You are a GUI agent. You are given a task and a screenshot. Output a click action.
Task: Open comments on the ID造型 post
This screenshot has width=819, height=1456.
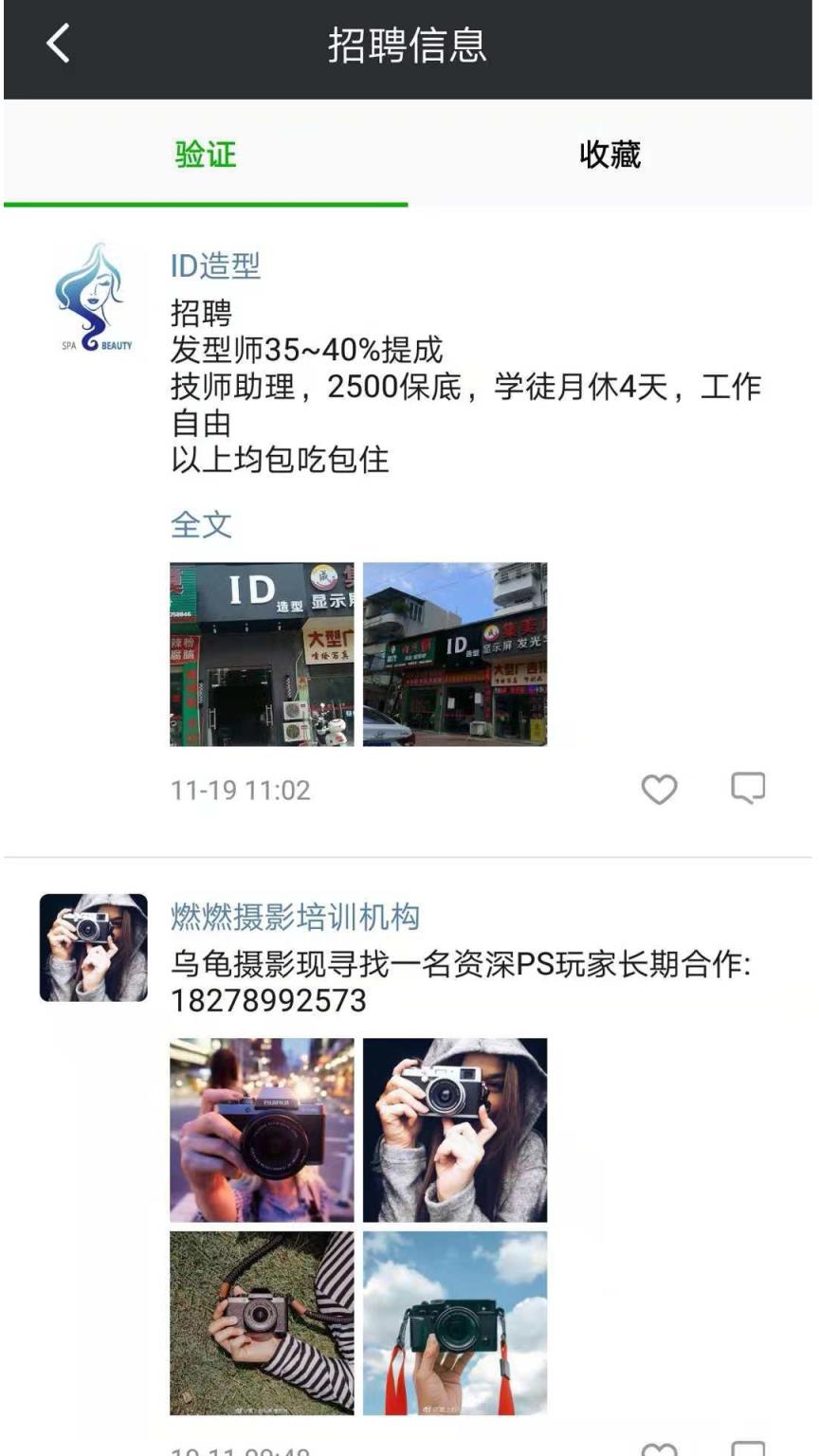pyautogui.click(x=749, y=788)
